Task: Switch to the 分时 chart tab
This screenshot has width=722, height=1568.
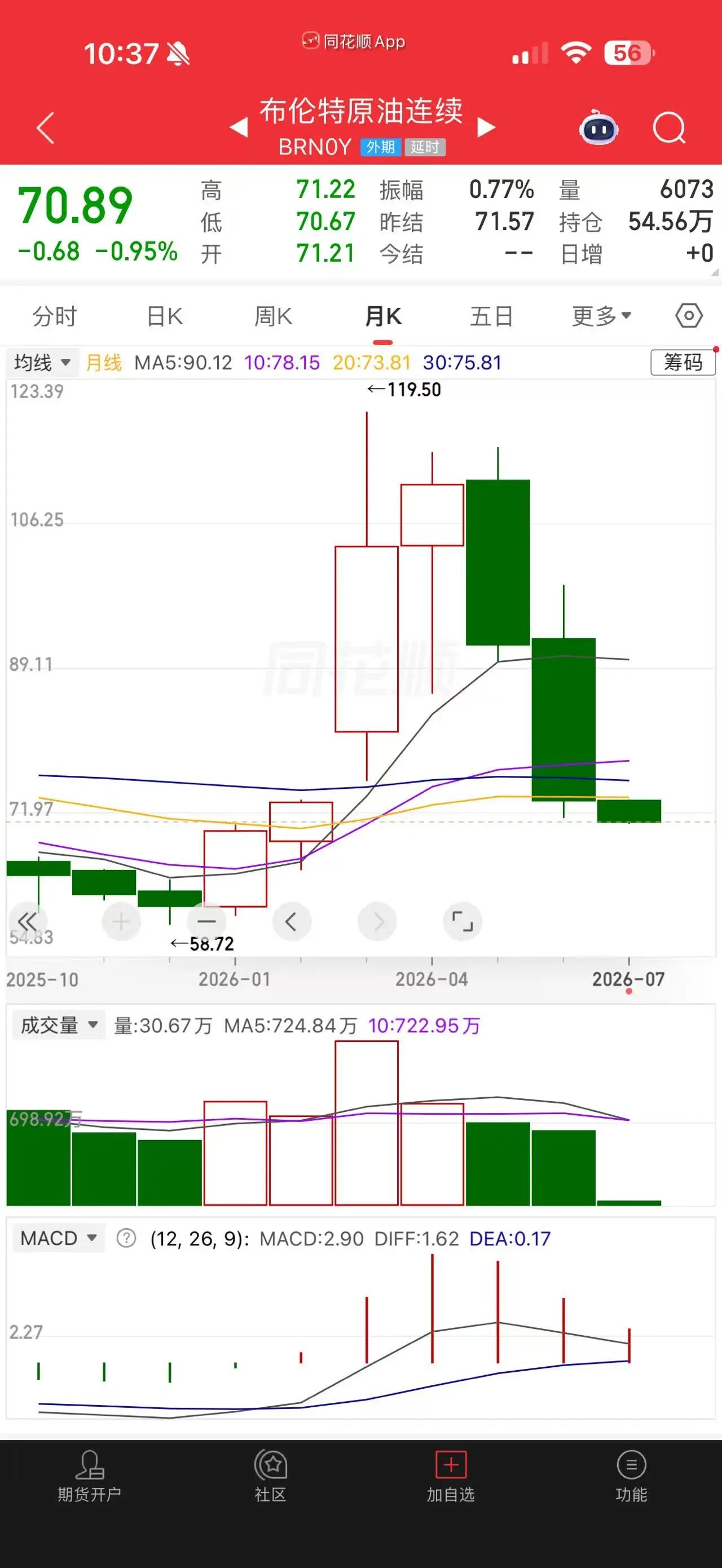Action: coord(55,316)
